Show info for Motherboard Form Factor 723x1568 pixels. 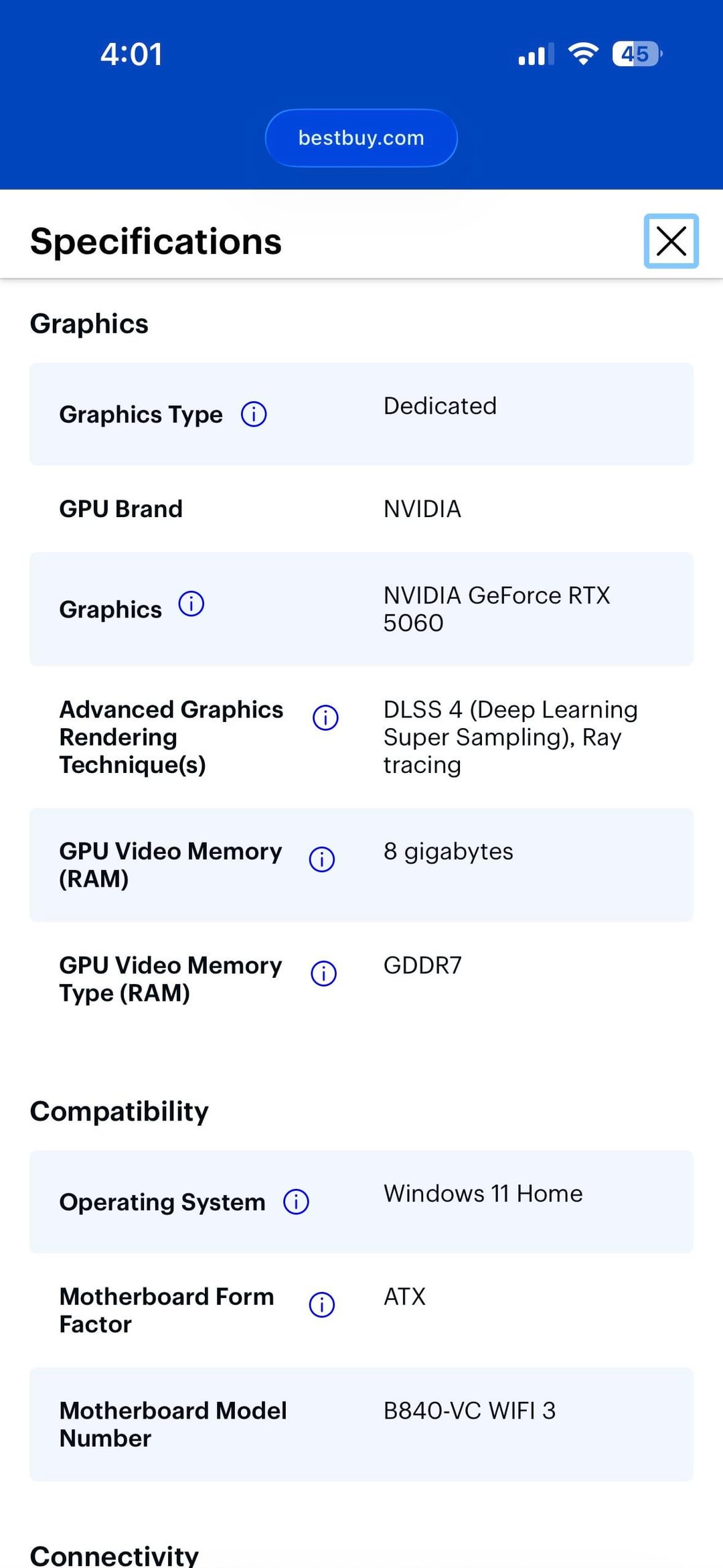[x=322, y=1305]
